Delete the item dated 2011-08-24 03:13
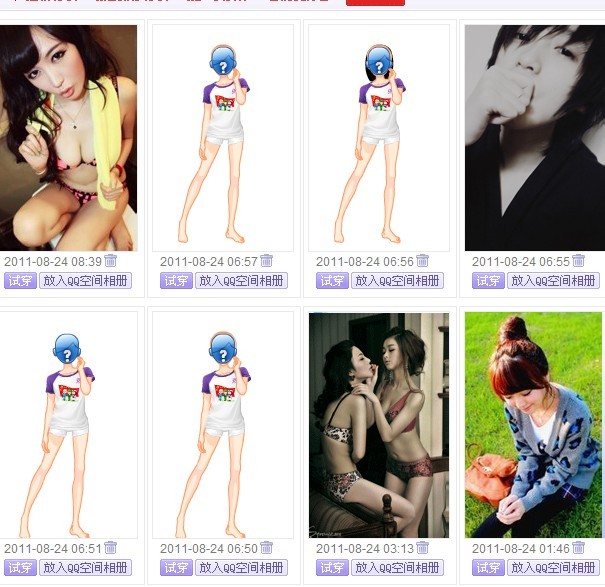 pyautogui.click(x=423, y=548)
